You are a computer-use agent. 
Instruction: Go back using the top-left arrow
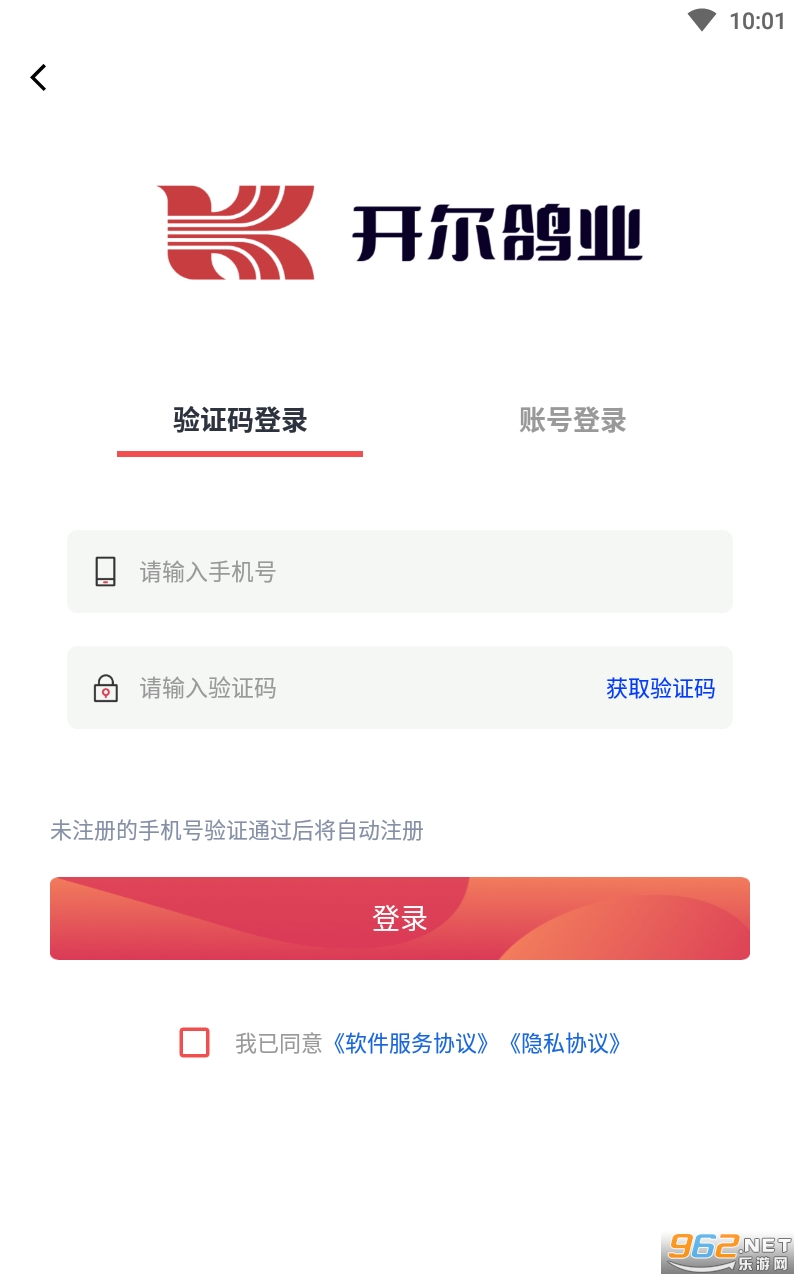pyautogui.click(x=39, y=77)
